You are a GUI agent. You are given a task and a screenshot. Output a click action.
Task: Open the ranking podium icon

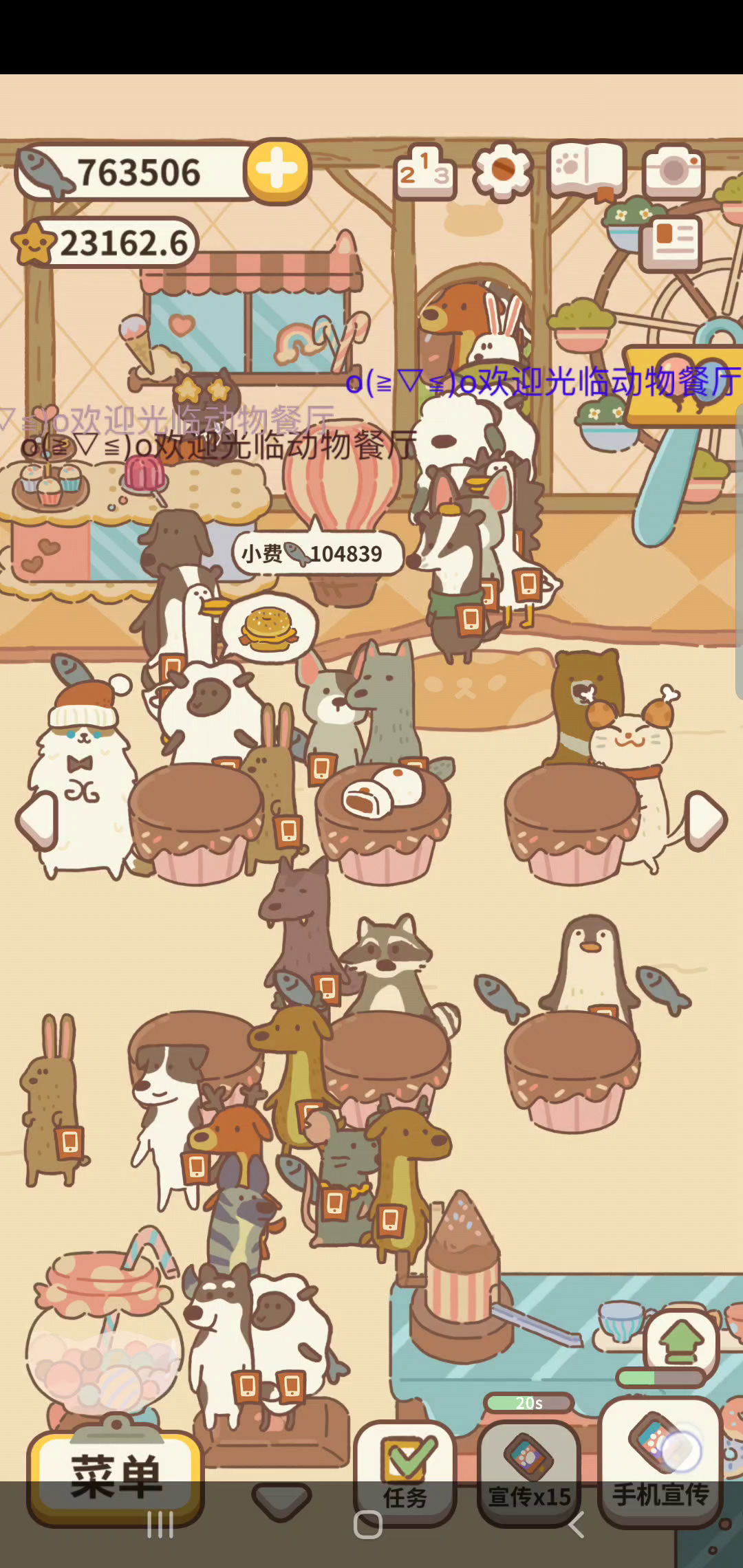(x=424, y=172)
